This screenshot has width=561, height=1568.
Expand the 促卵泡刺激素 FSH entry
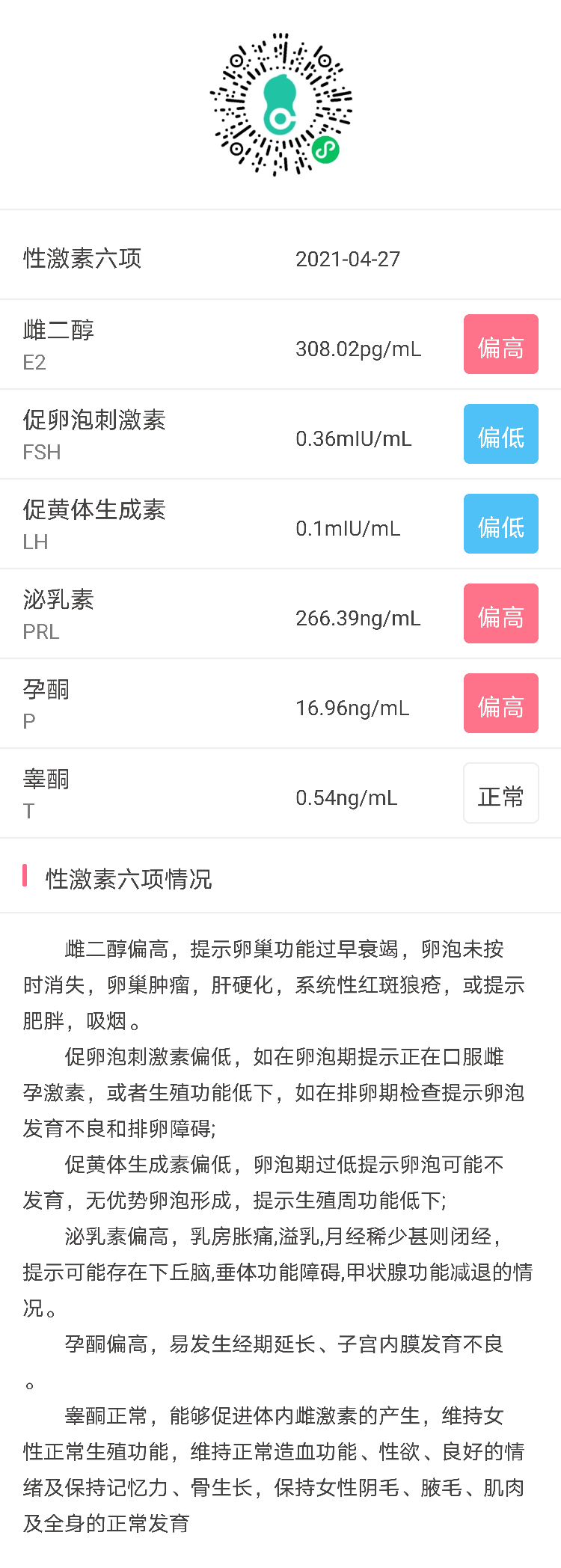(x=224, y=434)
